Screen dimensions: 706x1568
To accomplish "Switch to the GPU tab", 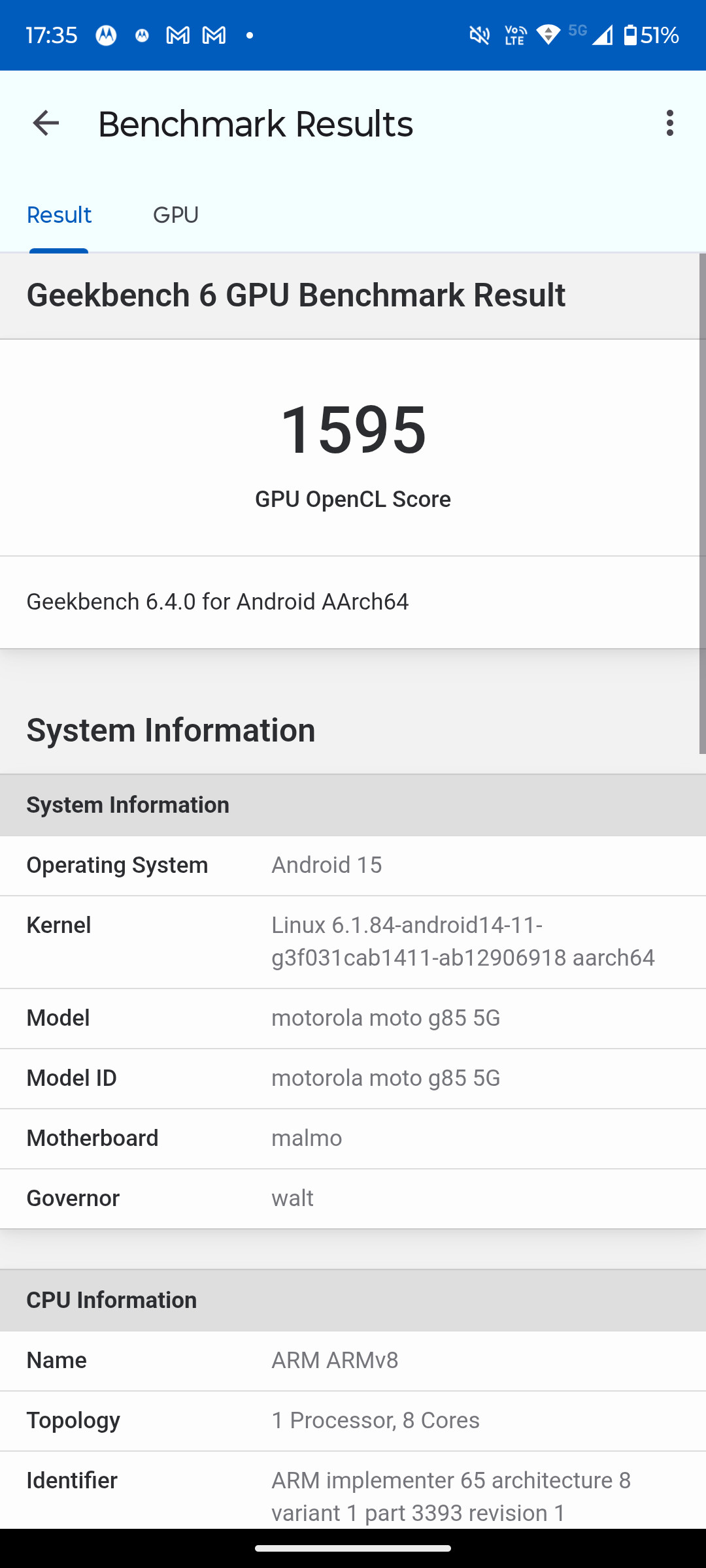I will tap(176, 215).
